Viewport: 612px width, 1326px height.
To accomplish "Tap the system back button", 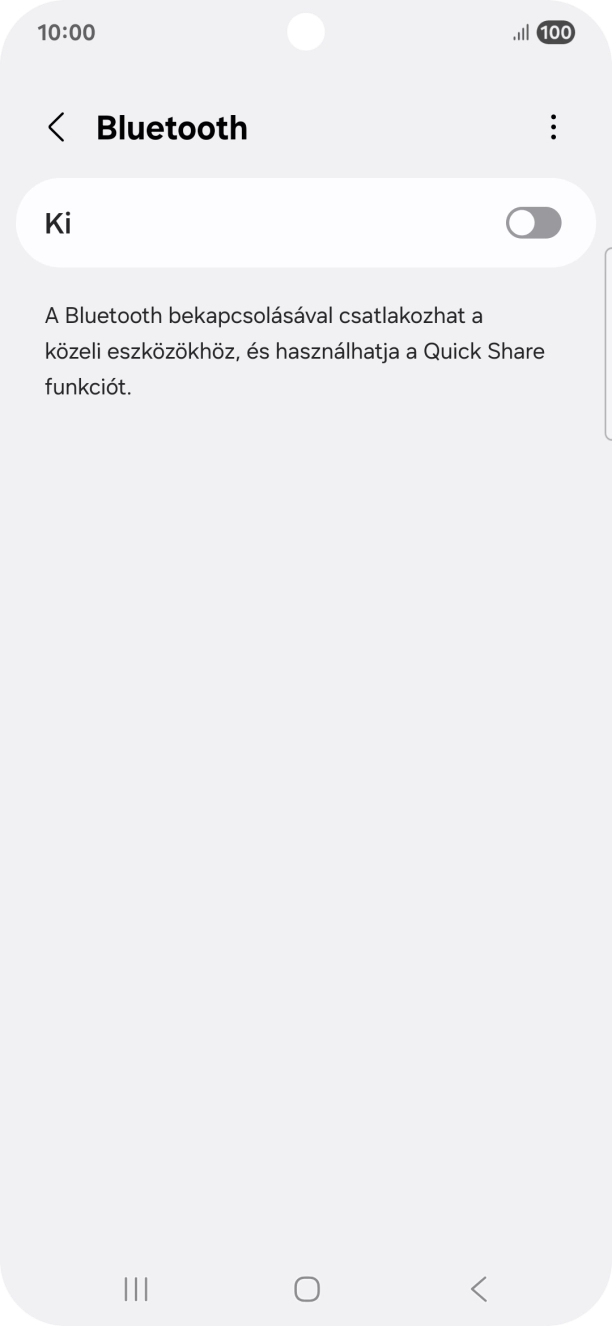I will (x=478, y=1289).
